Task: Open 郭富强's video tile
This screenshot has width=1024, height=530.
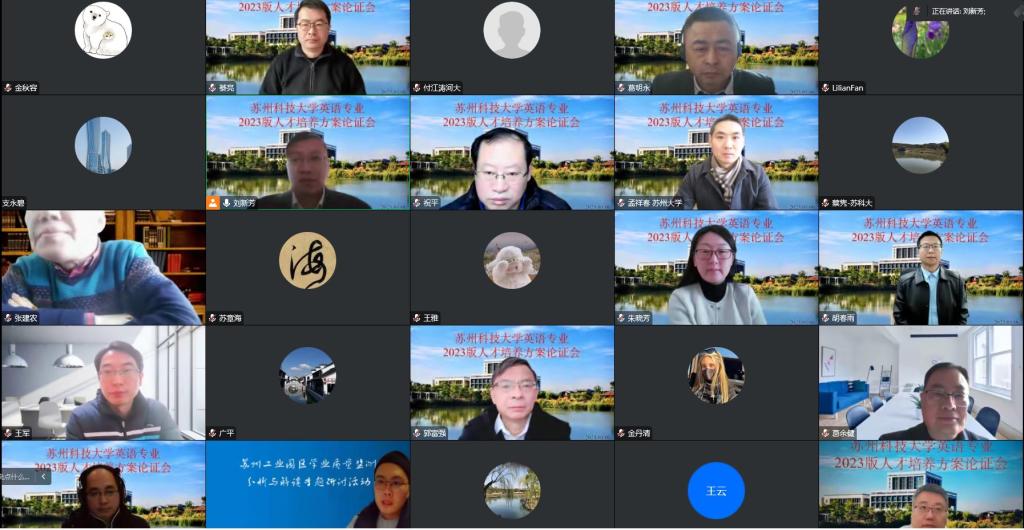Action: click(x=511, y=380)
